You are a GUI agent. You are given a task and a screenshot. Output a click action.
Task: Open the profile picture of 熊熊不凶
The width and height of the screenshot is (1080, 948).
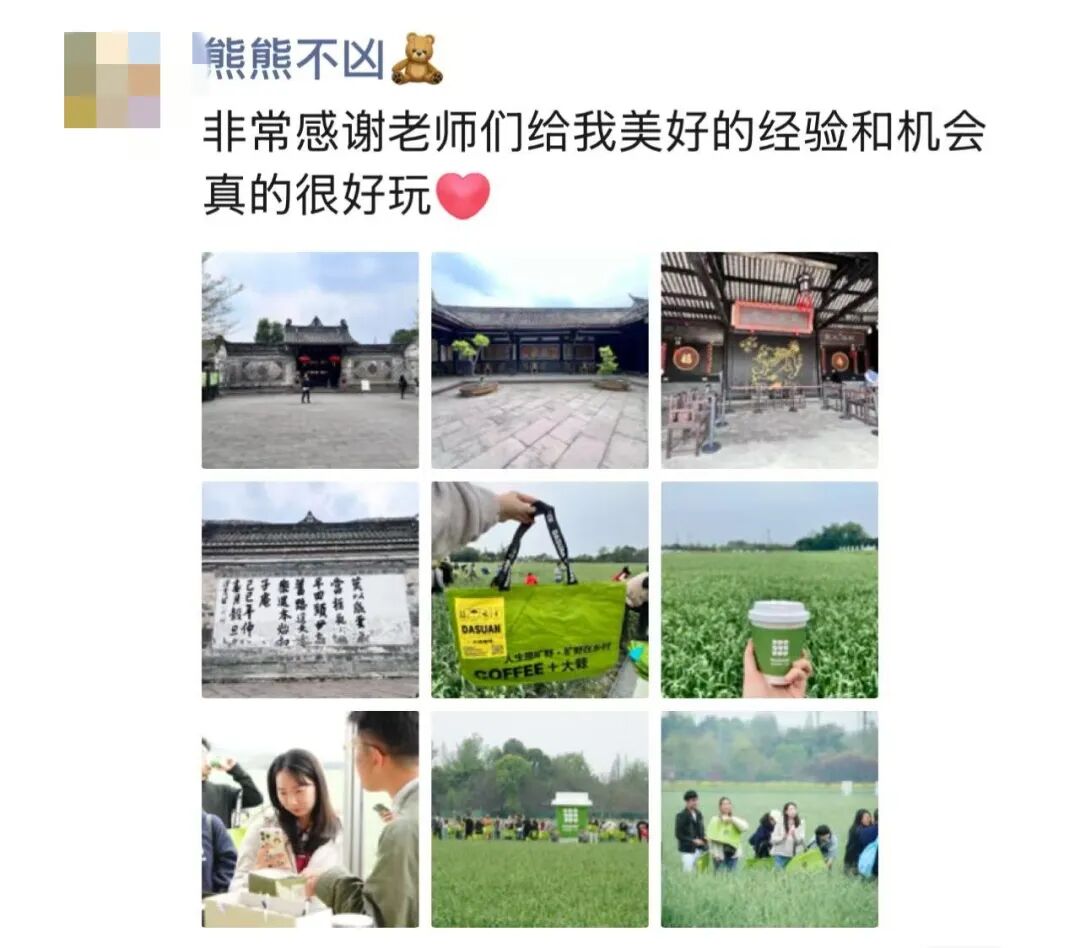coord(112,80)
